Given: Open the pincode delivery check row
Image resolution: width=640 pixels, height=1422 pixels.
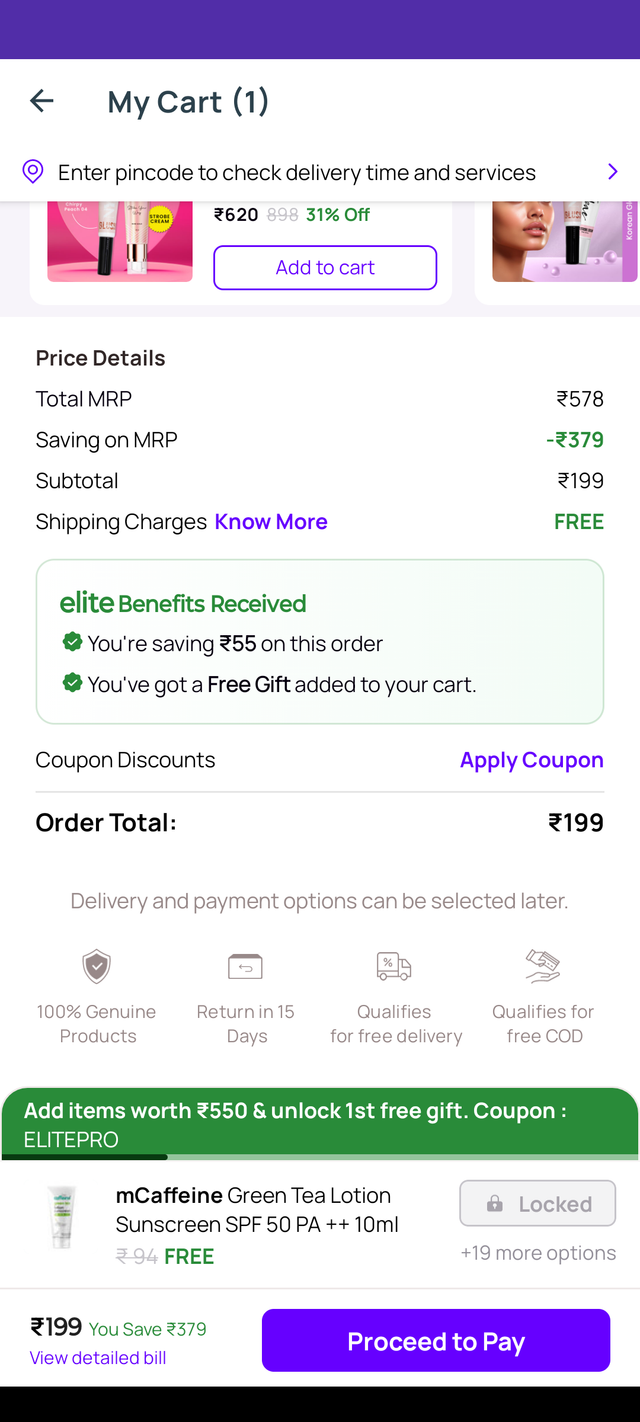Looking at the screenshot, I should click(x=320, y=172).
